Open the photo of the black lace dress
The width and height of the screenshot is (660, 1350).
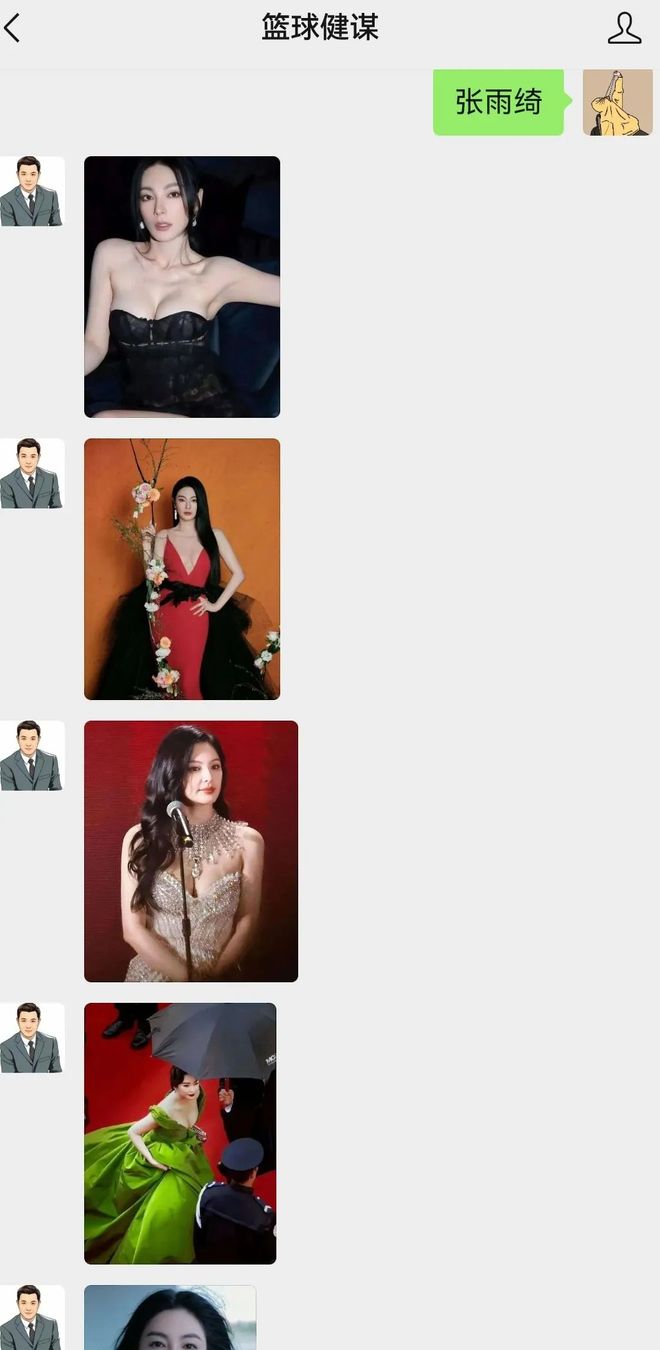[182, 286]
